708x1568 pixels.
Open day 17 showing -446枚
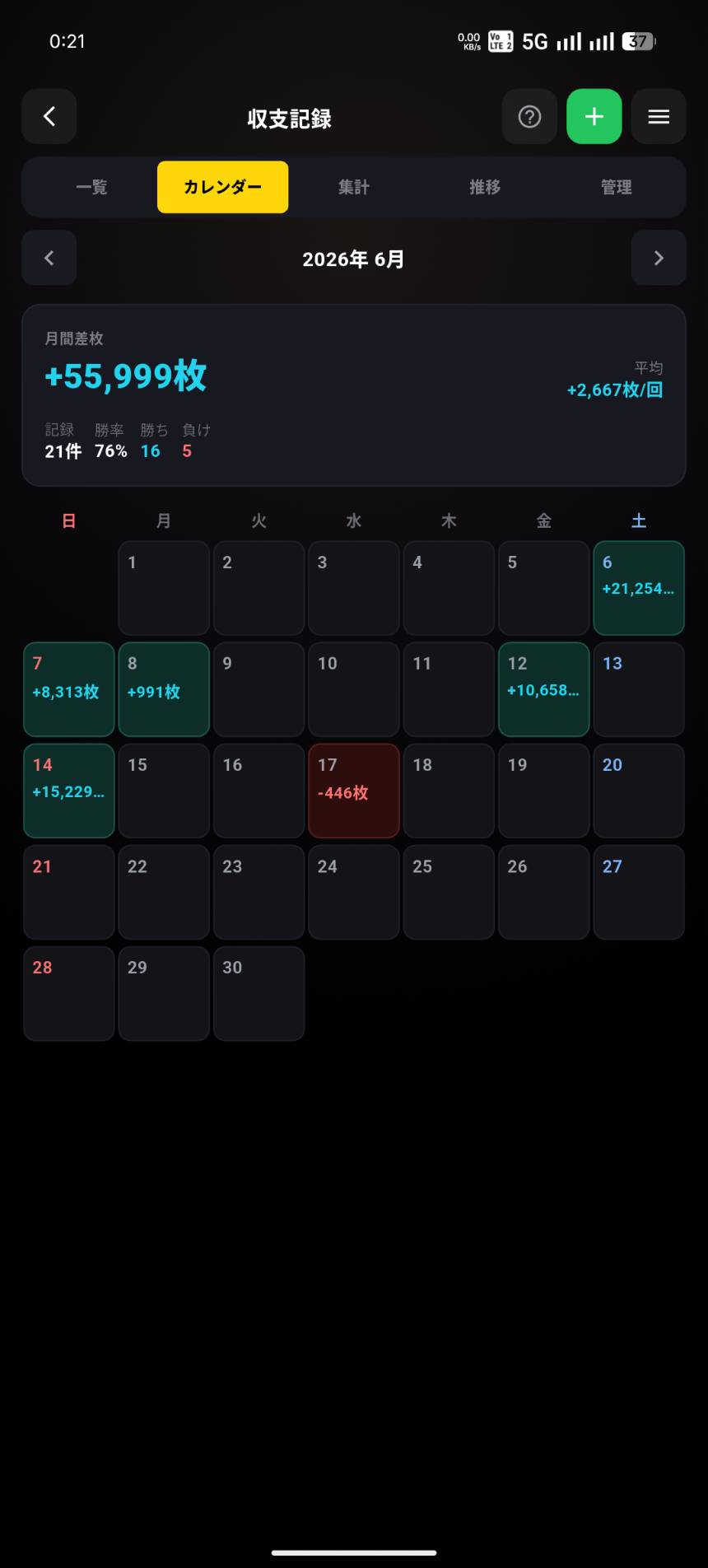pos(354,791)
